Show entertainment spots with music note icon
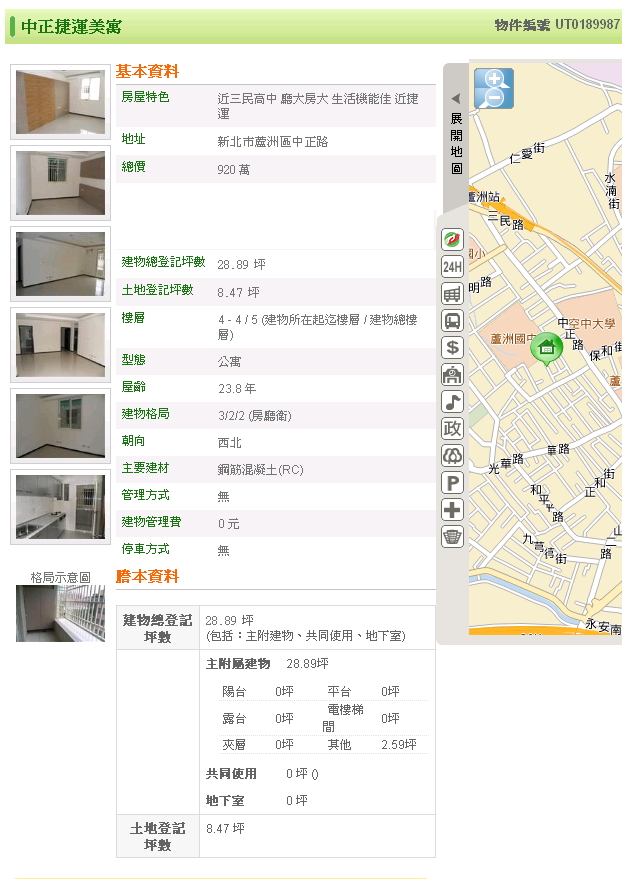 452,402
